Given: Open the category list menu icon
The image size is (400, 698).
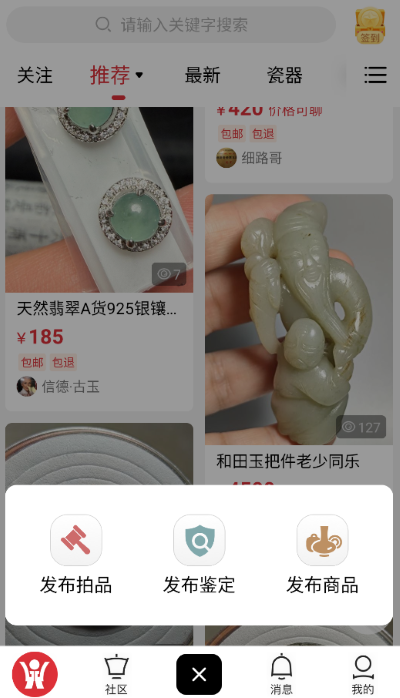Looking at the screenshot, I should [375, 75].
